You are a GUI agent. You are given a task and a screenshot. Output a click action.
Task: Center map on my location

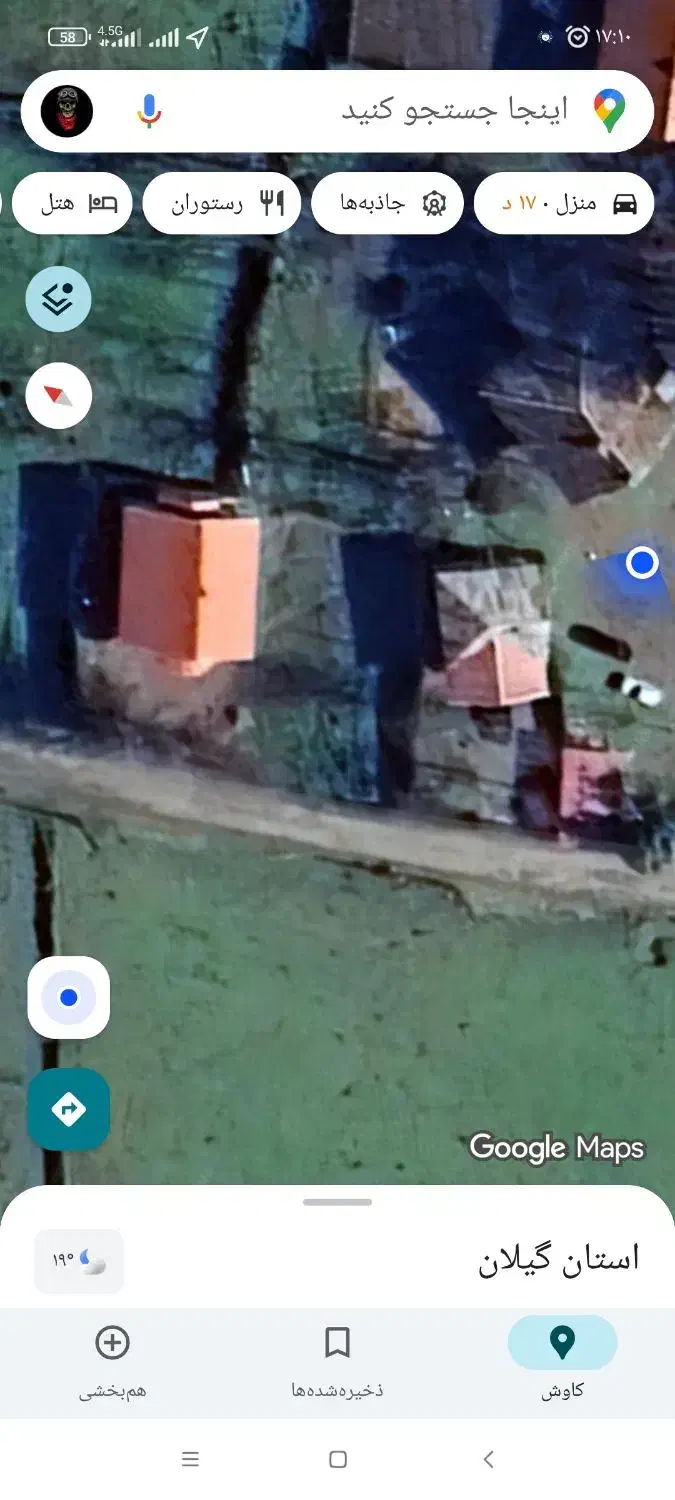pos(68,997)
